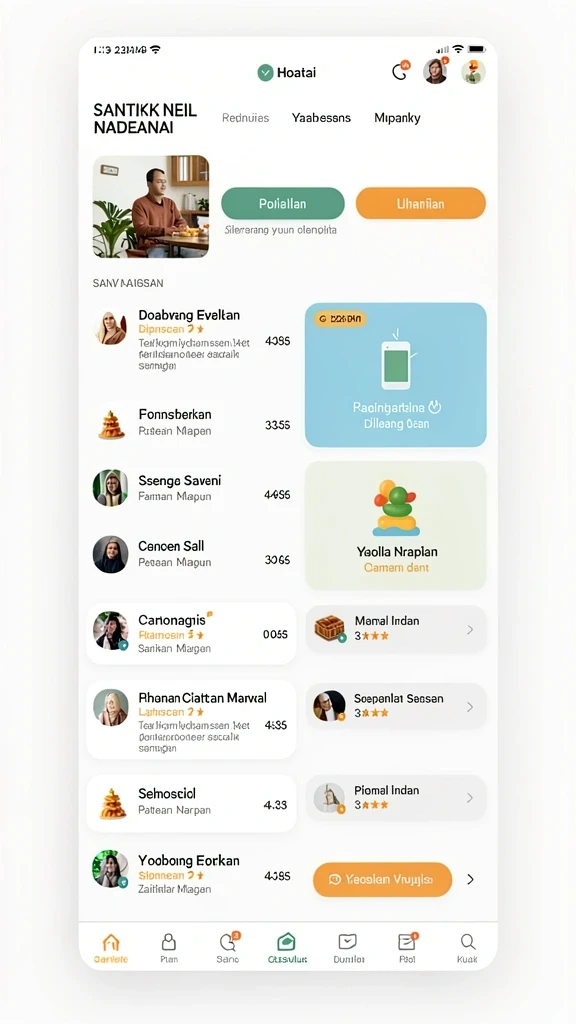Open Piomal Indan item
576x1024 pixels.
[x=396, y=797]
